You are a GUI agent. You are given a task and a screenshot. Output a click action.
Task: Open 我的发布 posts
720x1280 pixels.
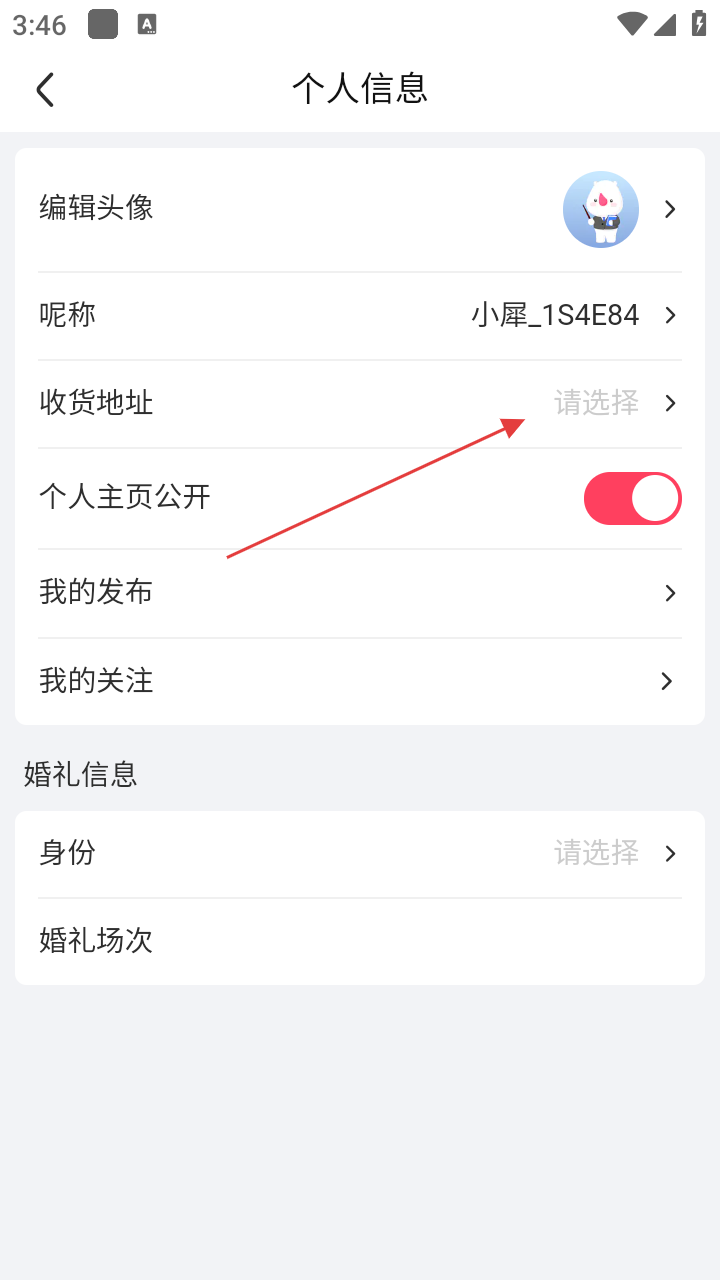(x=360, y=593)
